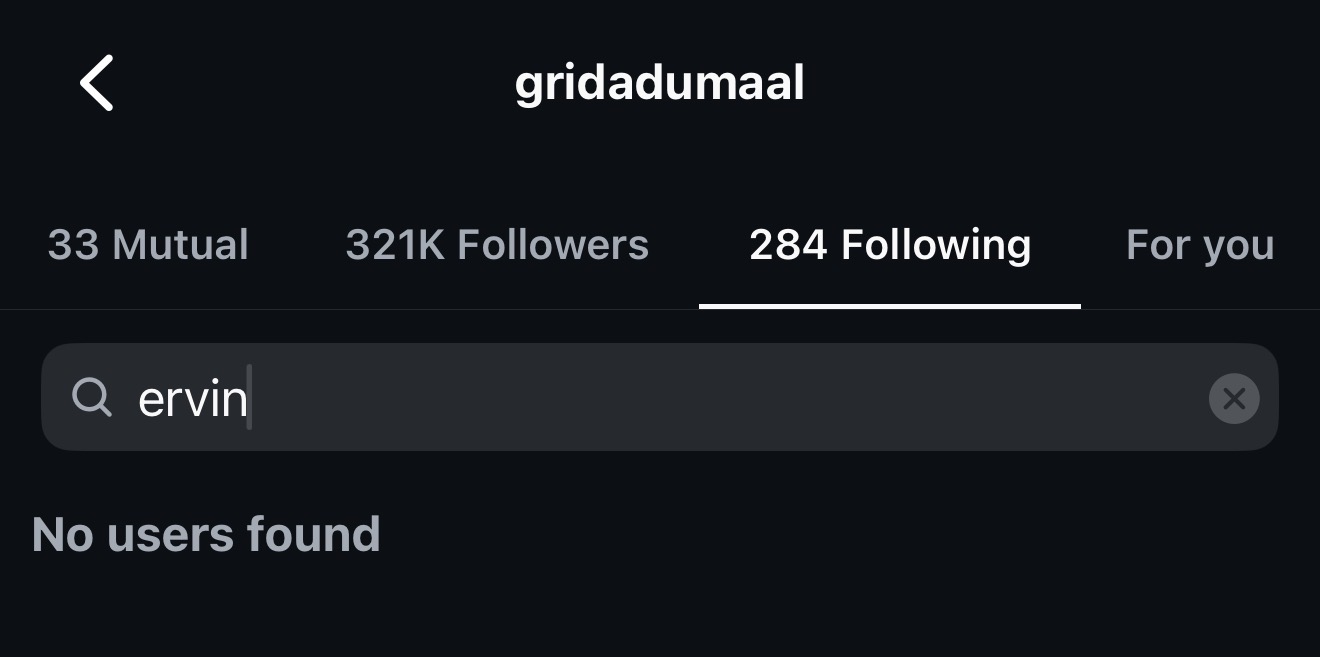This screenshot has width=1320, height=657.
Task: Clear the search text with the X
Action: pos(1233,399)
